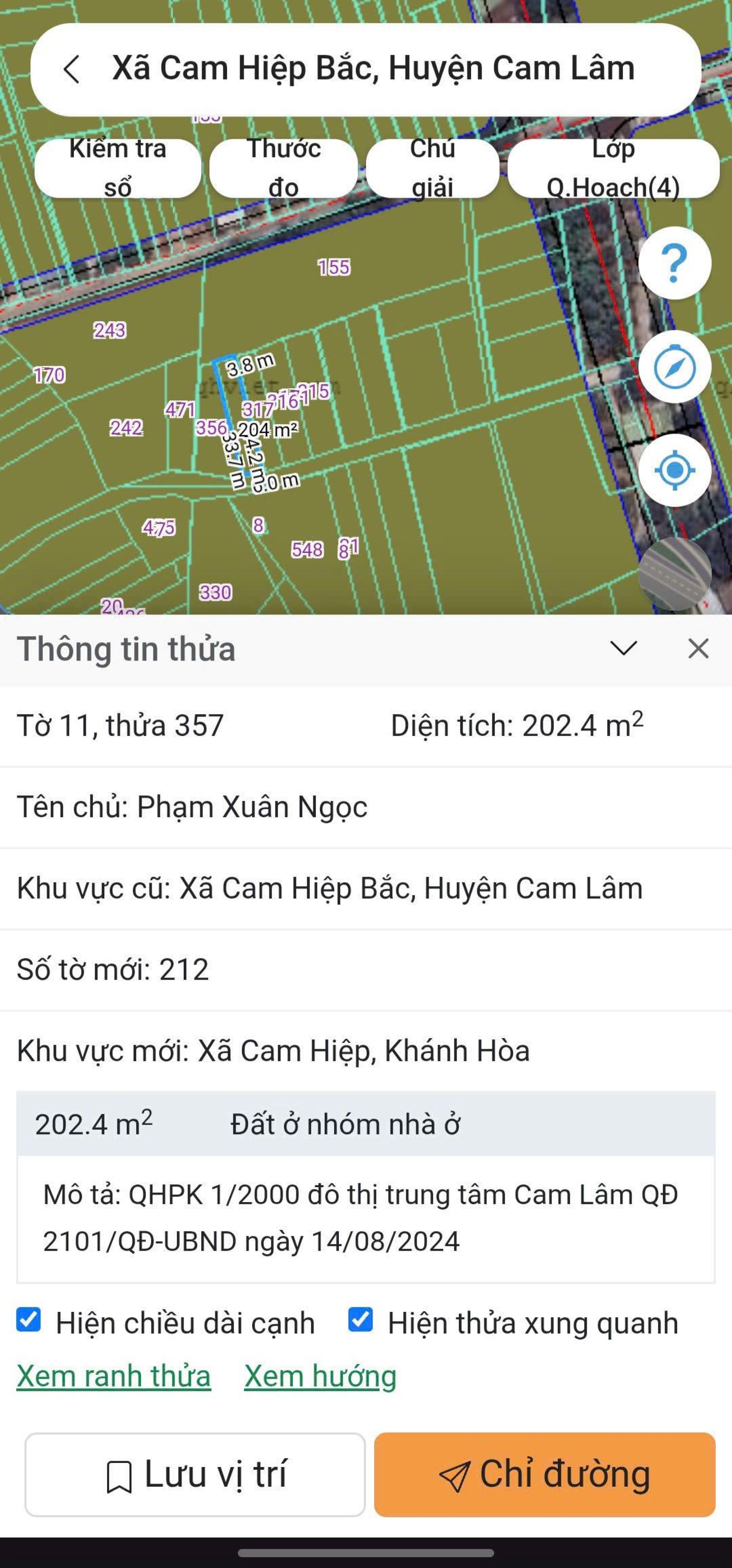
Task: Uncheck Hiện chiều dài cạnh
Action: pyautogui.click(x=29, y=1320)
